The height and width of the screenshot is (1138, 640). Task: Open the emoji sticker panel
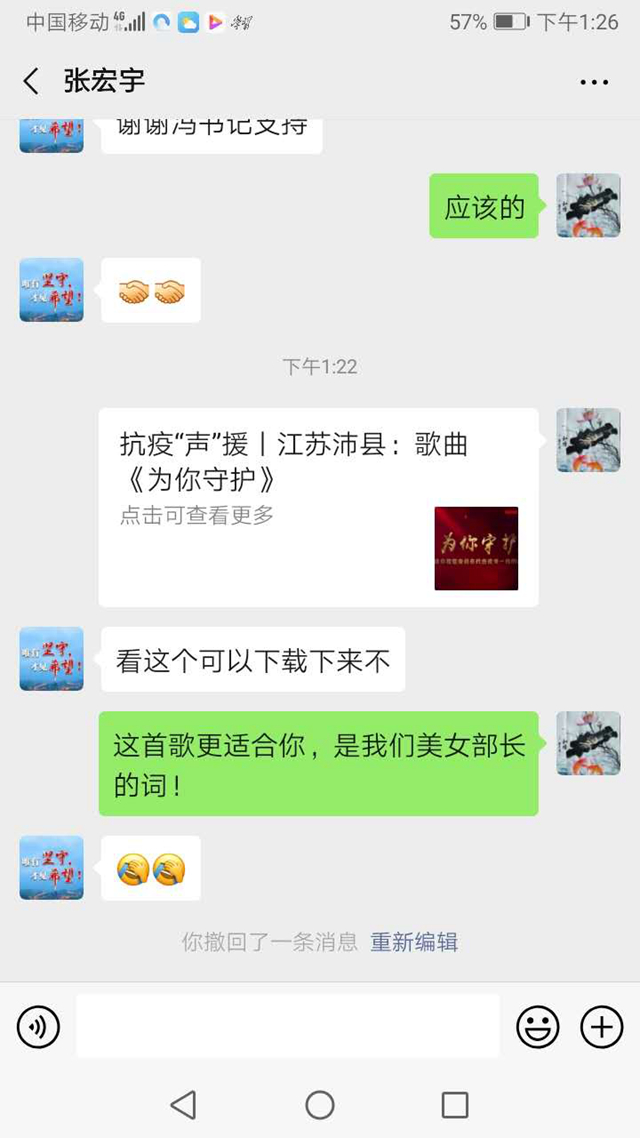coord(537,1026)
